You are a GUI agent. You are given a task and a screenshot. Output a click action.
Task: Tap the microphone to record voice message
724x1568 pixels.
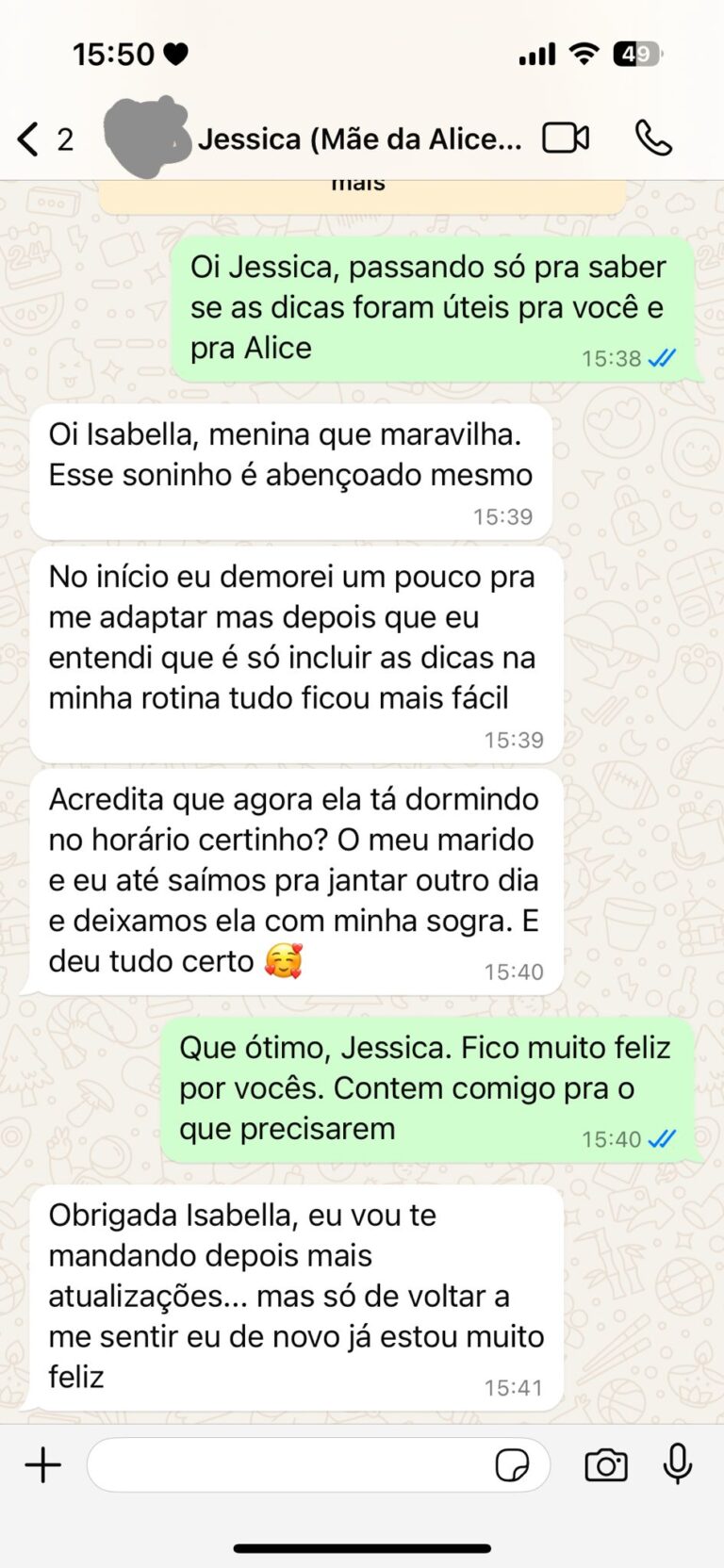pos(678,1465)
